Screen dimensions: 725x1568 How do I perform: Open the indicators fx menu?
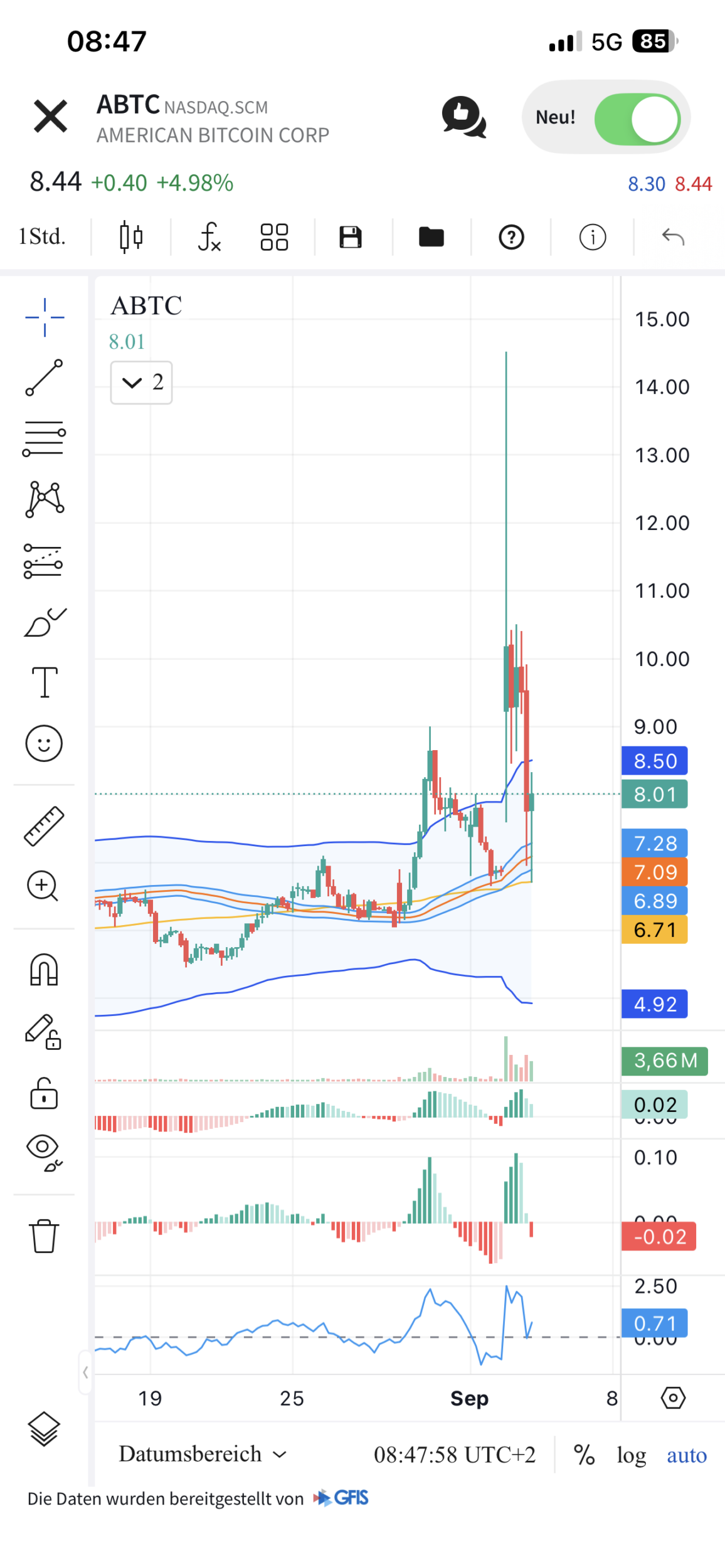209,237
